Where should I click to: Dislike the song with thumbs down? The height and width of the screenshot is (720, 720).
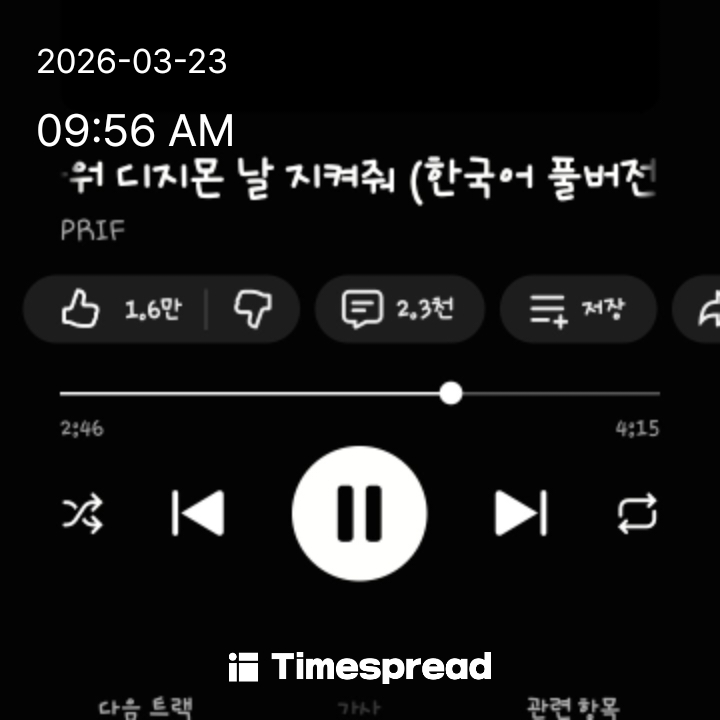click(252, 310)
